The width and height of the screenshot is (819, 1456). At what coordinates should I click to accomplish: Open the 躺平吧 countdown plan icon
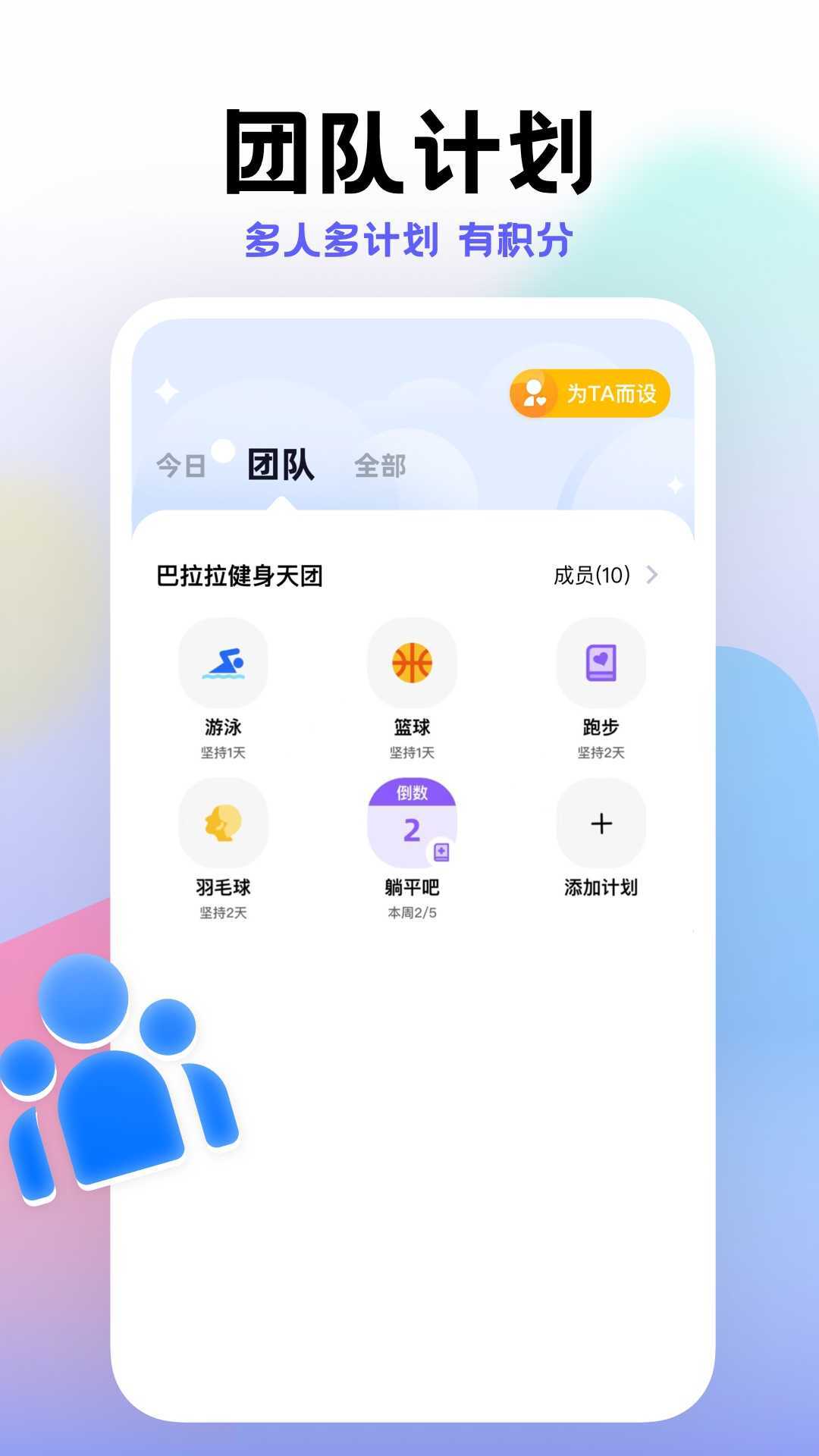coord(412,823)
